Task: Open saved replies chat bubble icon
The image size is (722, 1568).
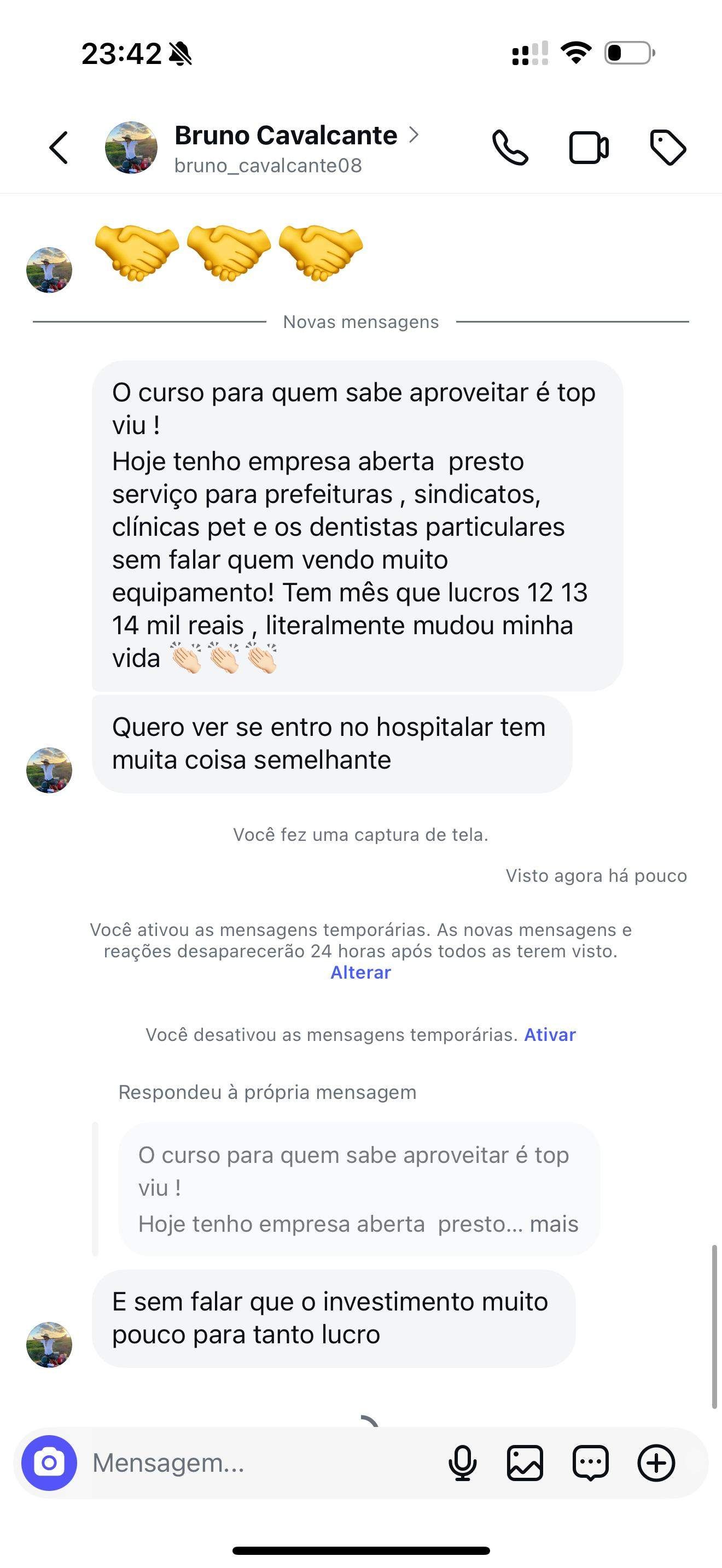Action: tap(590, 1462)
